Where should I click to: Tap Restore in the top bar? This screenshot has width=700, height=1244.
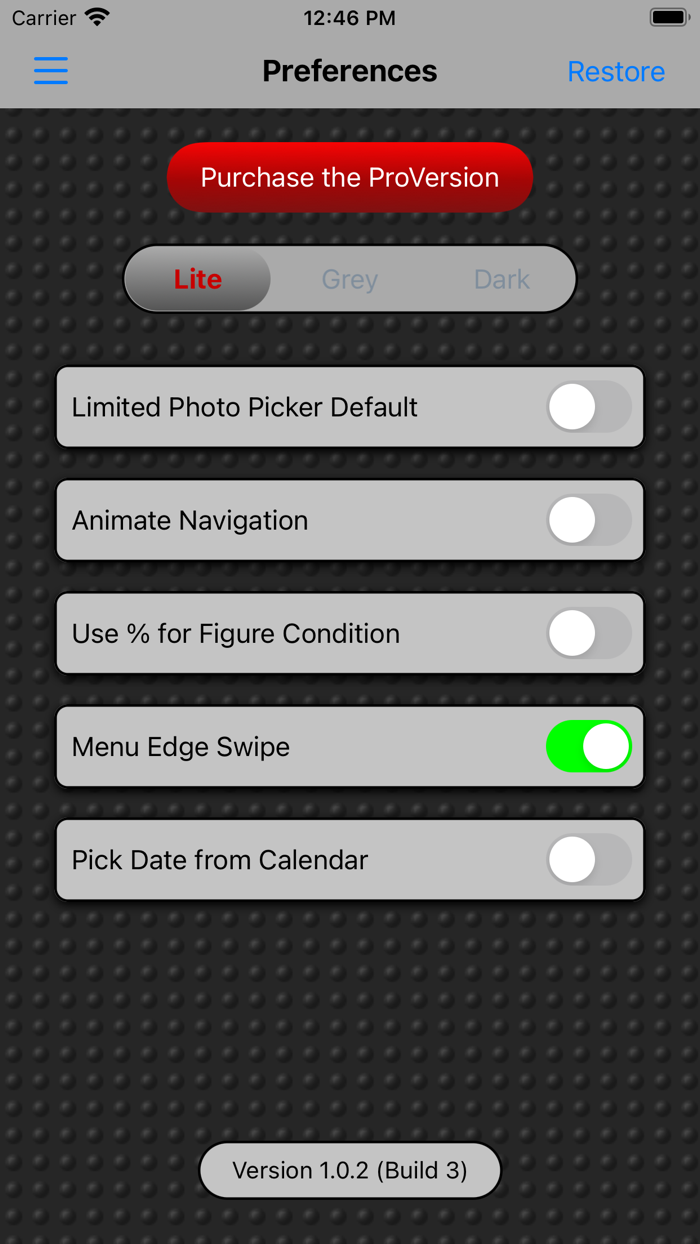[615, 72]
